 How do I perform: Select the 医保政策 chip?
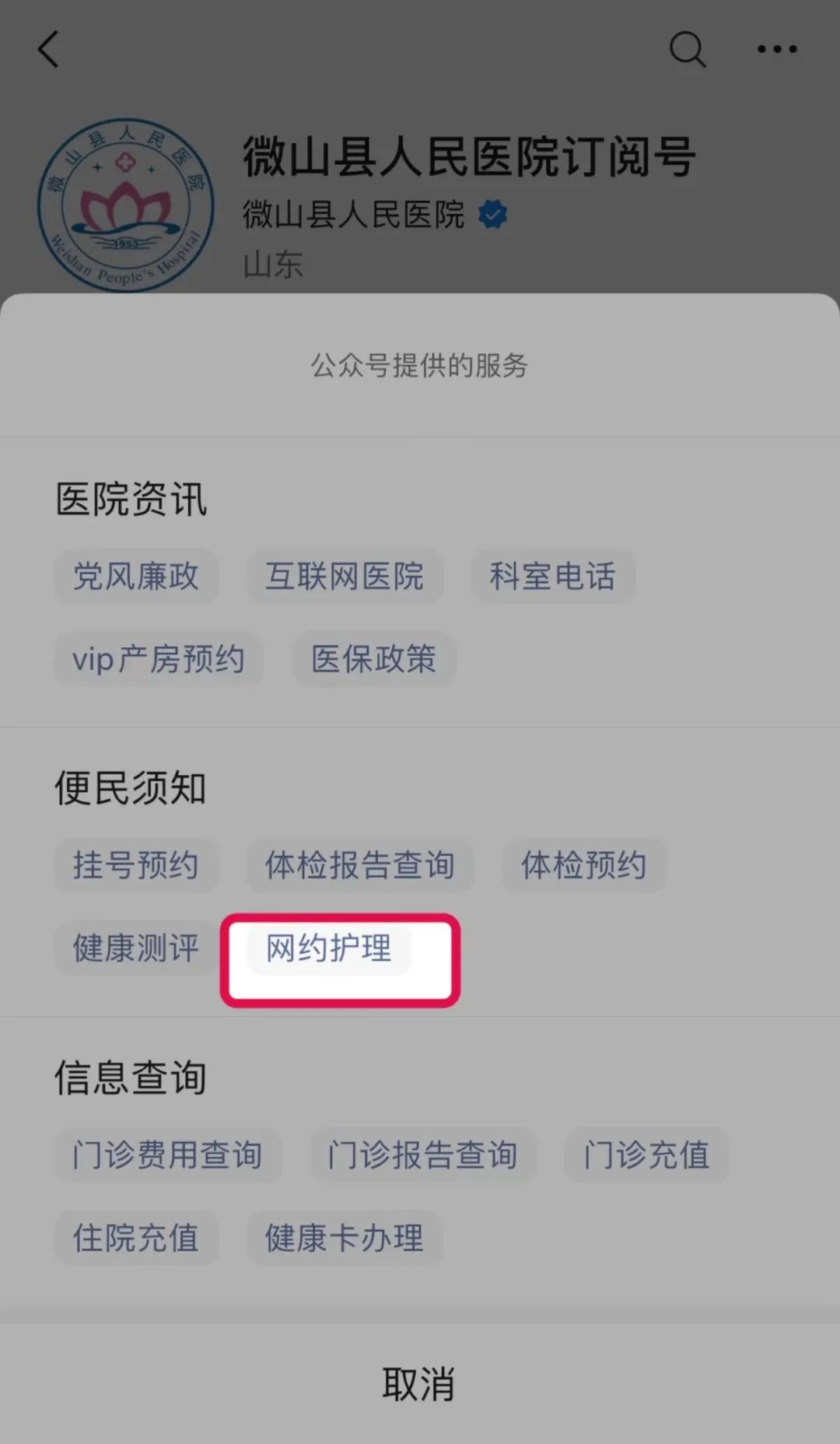(x=374, y=659)
